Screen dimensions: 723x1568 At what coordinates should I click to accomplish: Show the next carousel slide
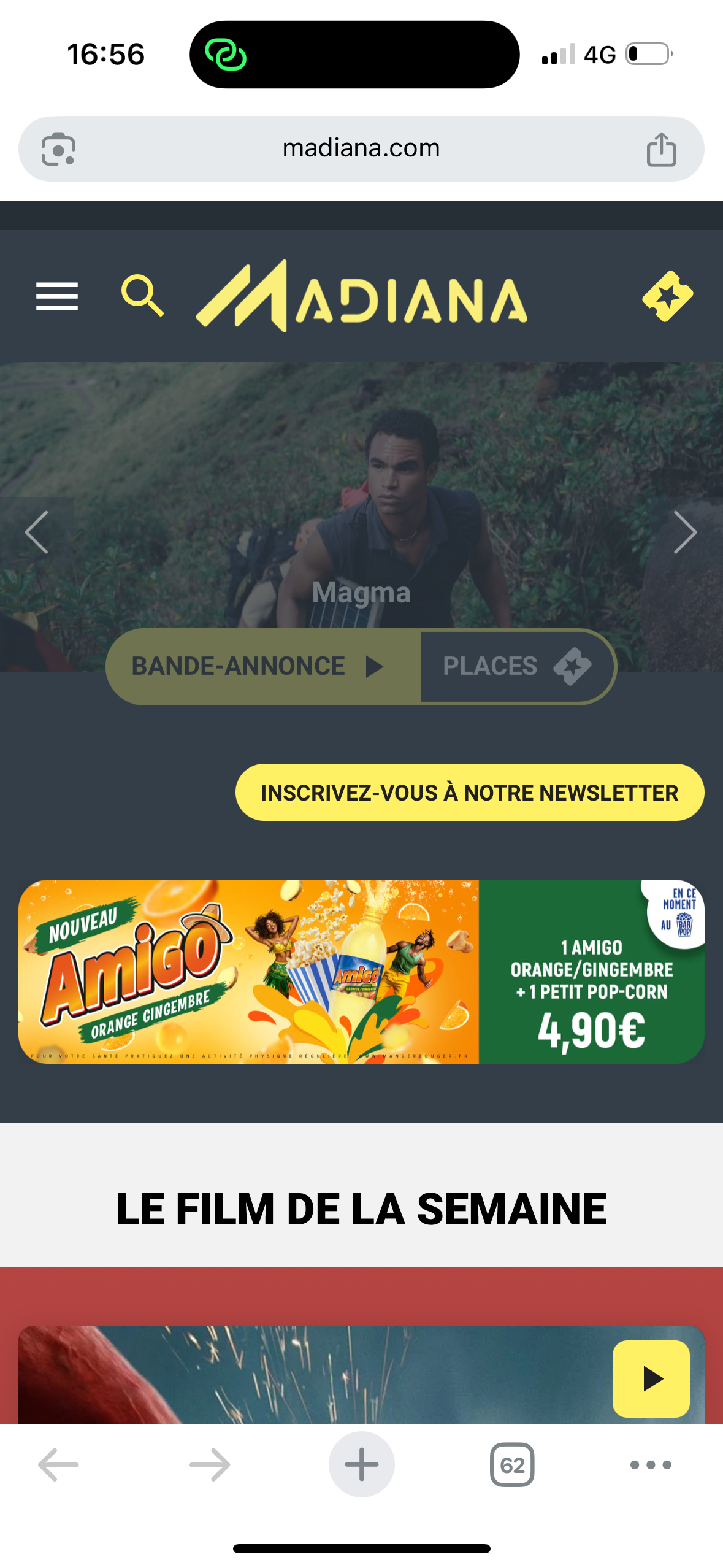pyautogui.click(x=685, y=532)
